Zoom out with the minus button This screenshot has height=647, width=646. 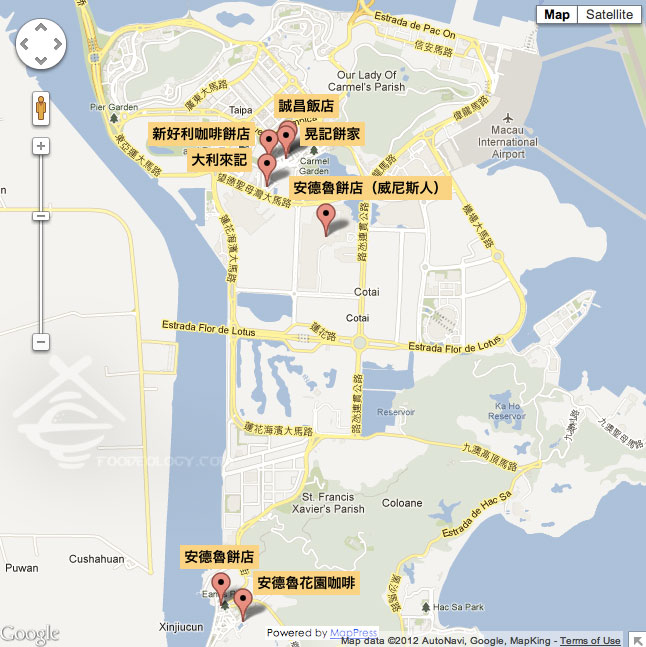(x=41, y=342)
